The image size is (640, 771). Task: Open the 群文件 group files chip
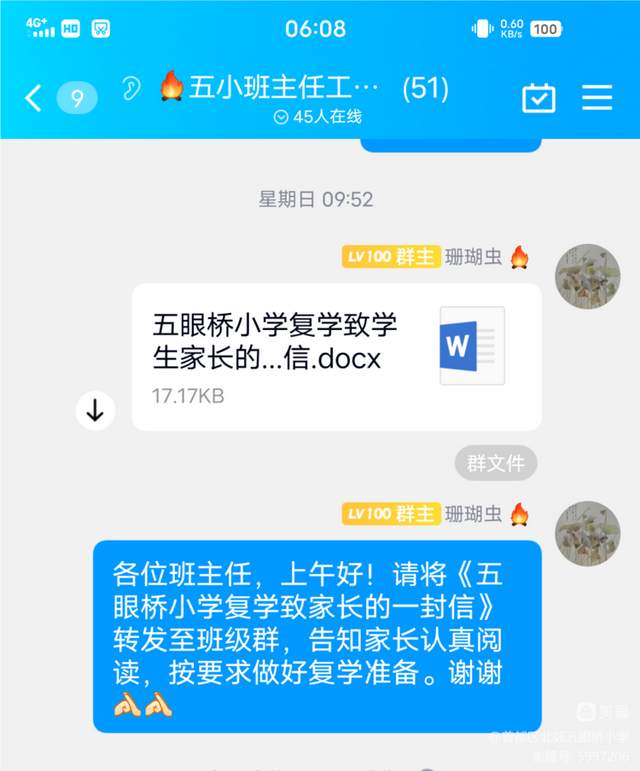point(496,463)
